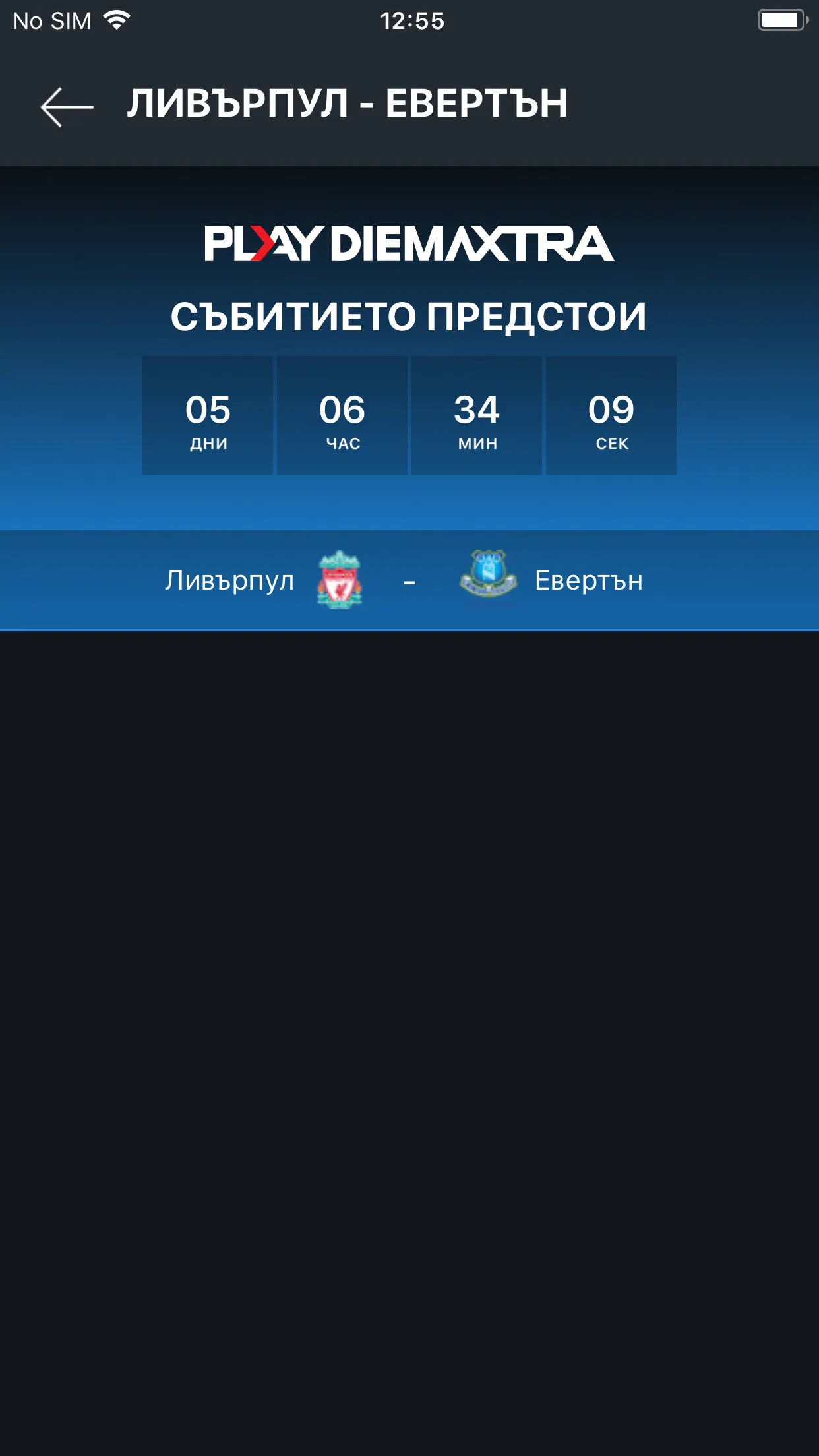This screenshot has height=1456, width=819.
Task: Click the Евертън team name
Action: tap(590, 580)
